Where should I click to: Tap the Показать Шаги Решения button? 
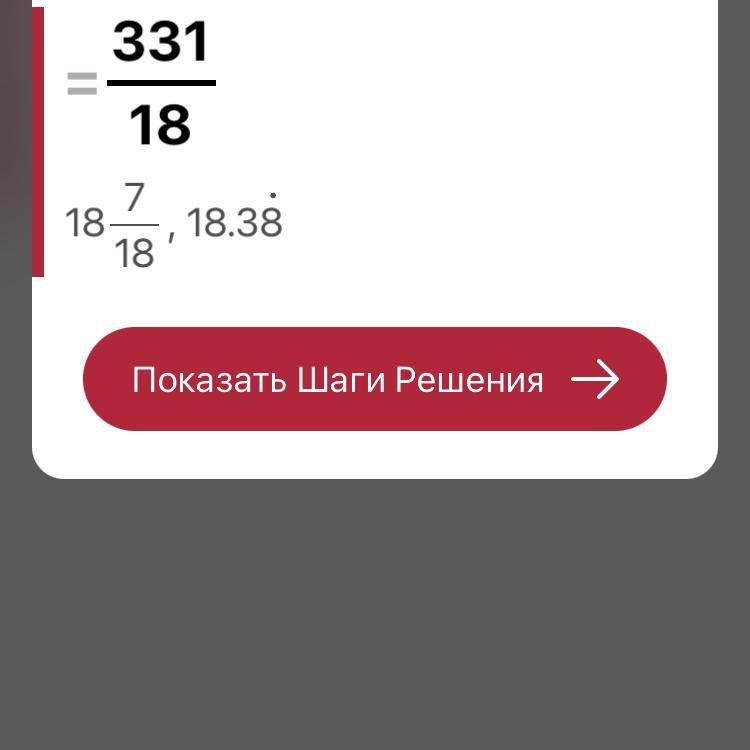374,379
